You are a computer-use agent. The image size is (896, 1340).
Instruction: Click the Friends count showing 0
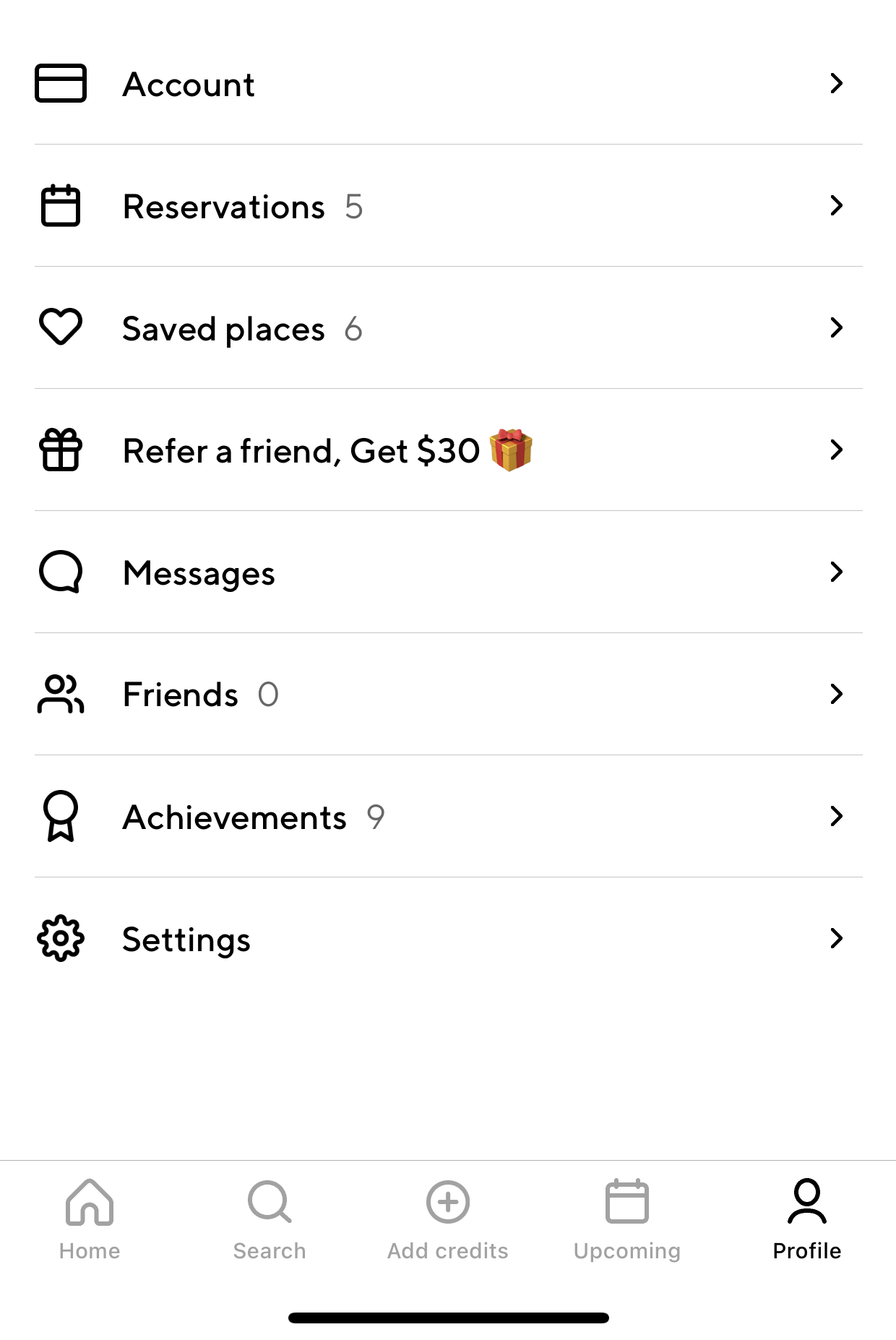tap(268, 694)
